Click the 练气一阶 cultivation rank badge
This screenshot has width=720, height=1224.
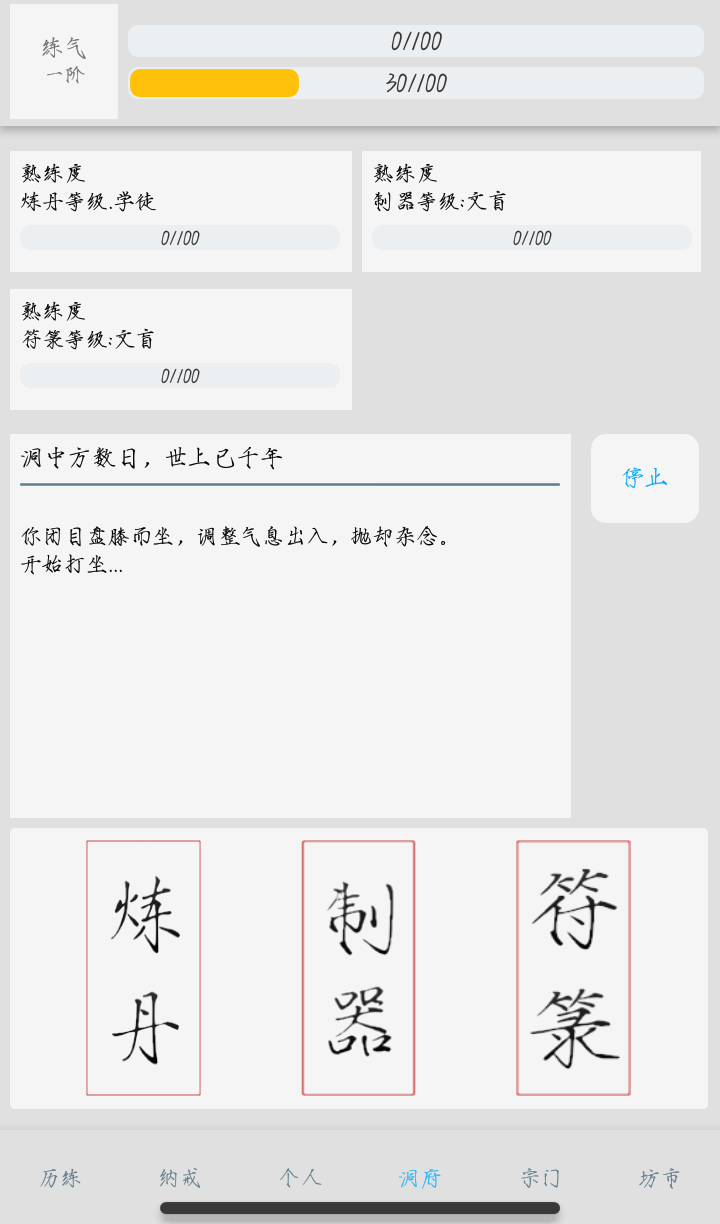pos(63,61)
